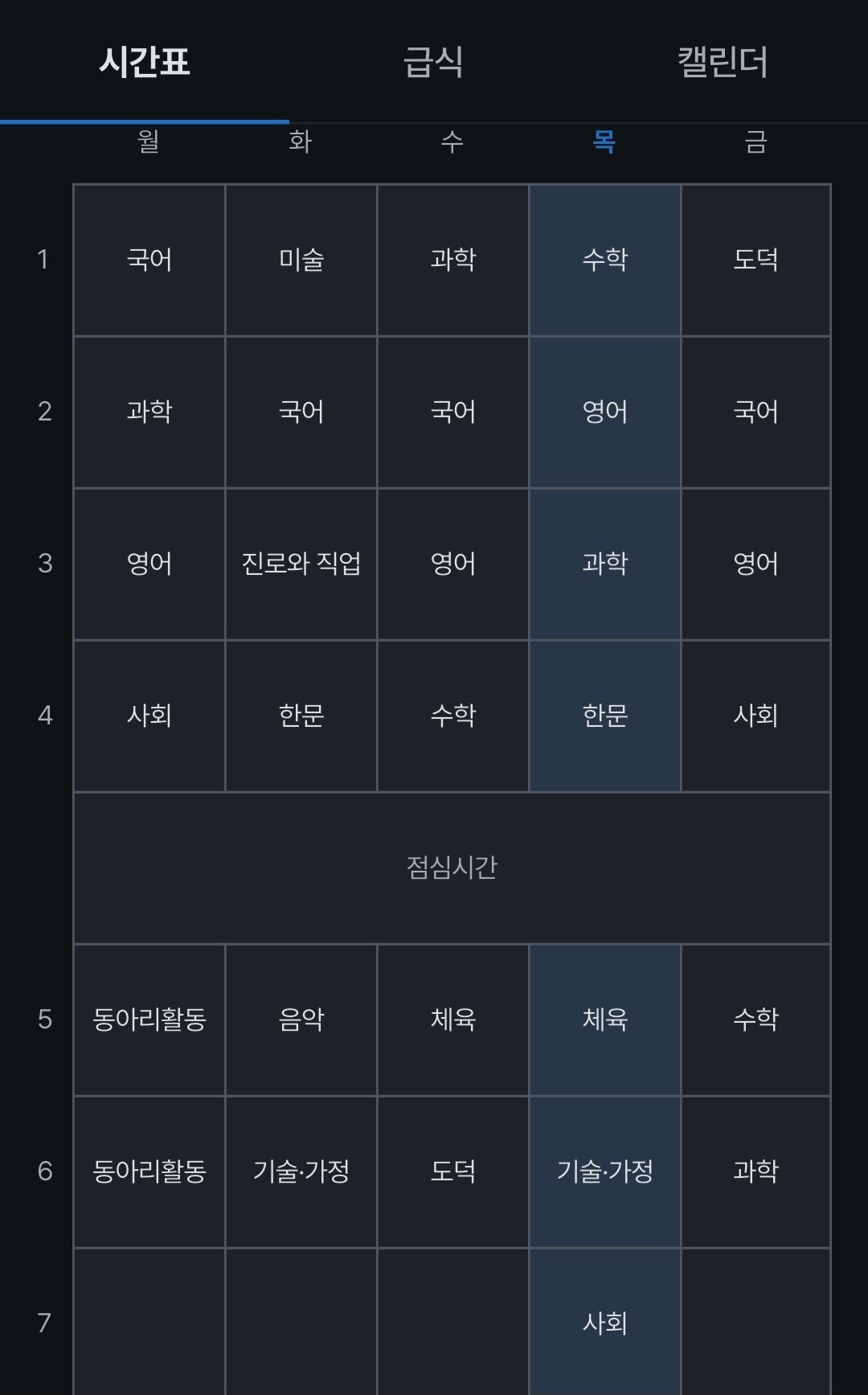Select the 수 day column header
The image size is (868, 1395).
453,142
